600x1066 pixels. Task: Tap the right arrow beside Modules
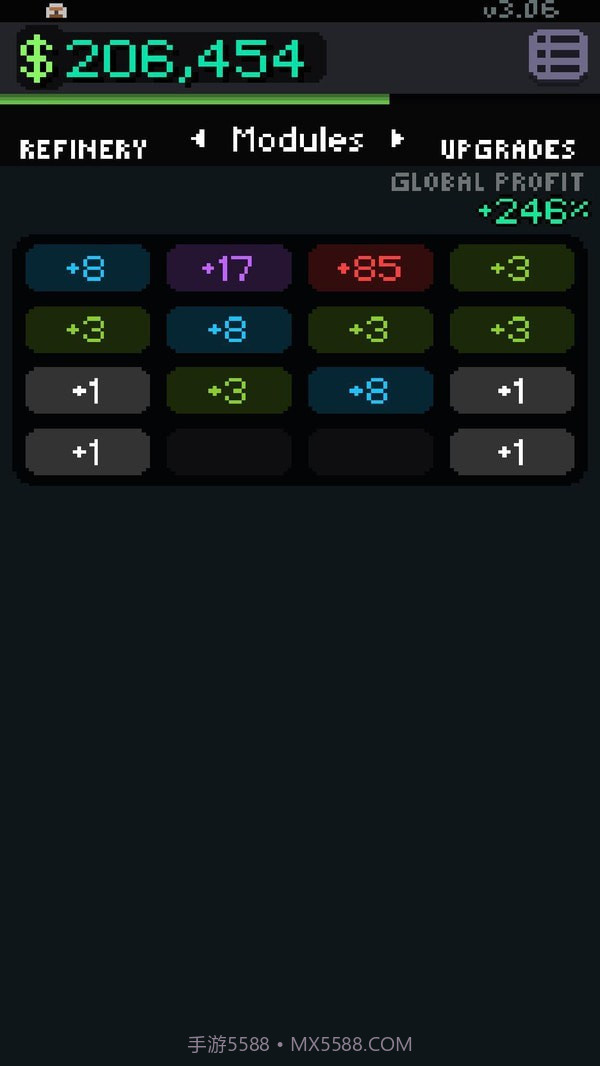pos(397,140)
